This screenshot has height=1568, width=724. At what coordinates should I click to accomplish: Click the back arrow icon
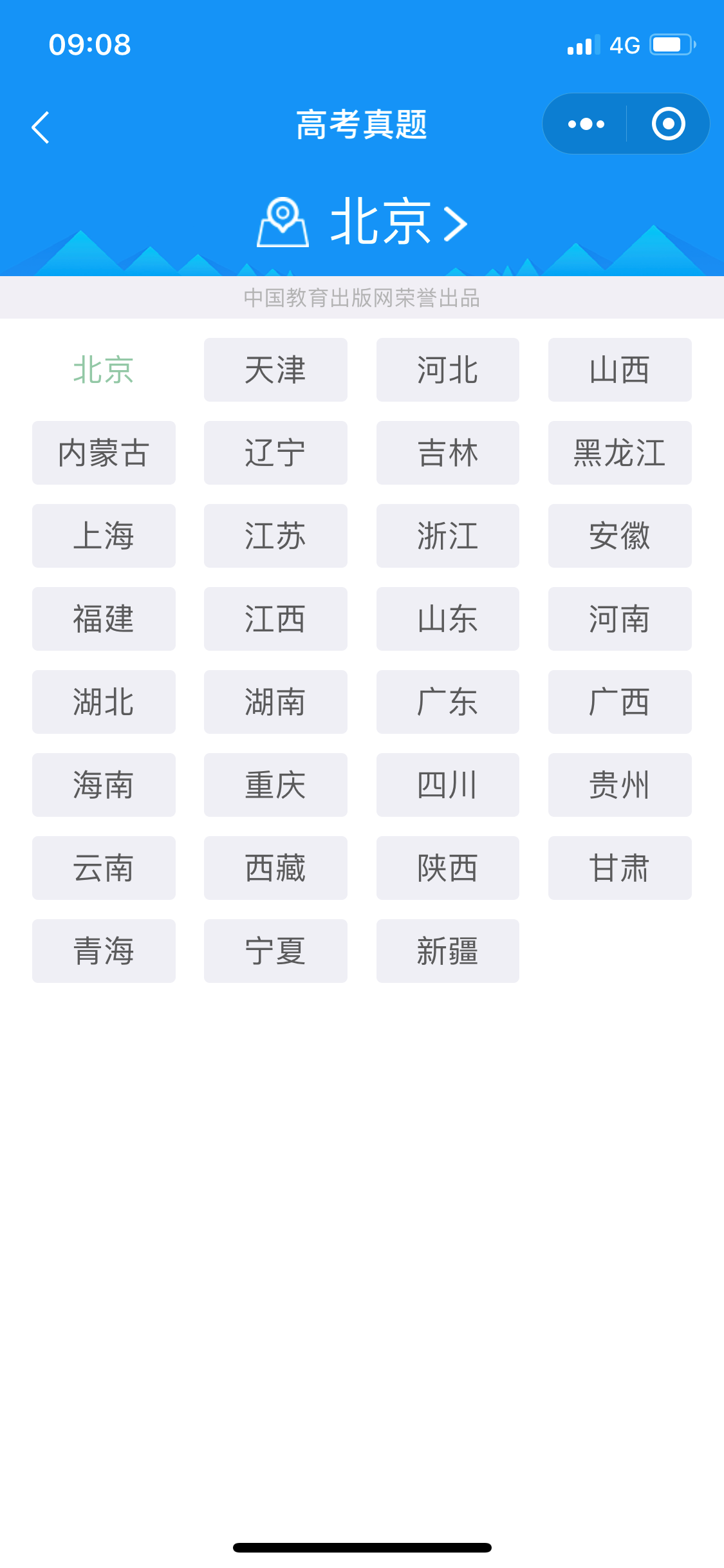coord(40,126)
